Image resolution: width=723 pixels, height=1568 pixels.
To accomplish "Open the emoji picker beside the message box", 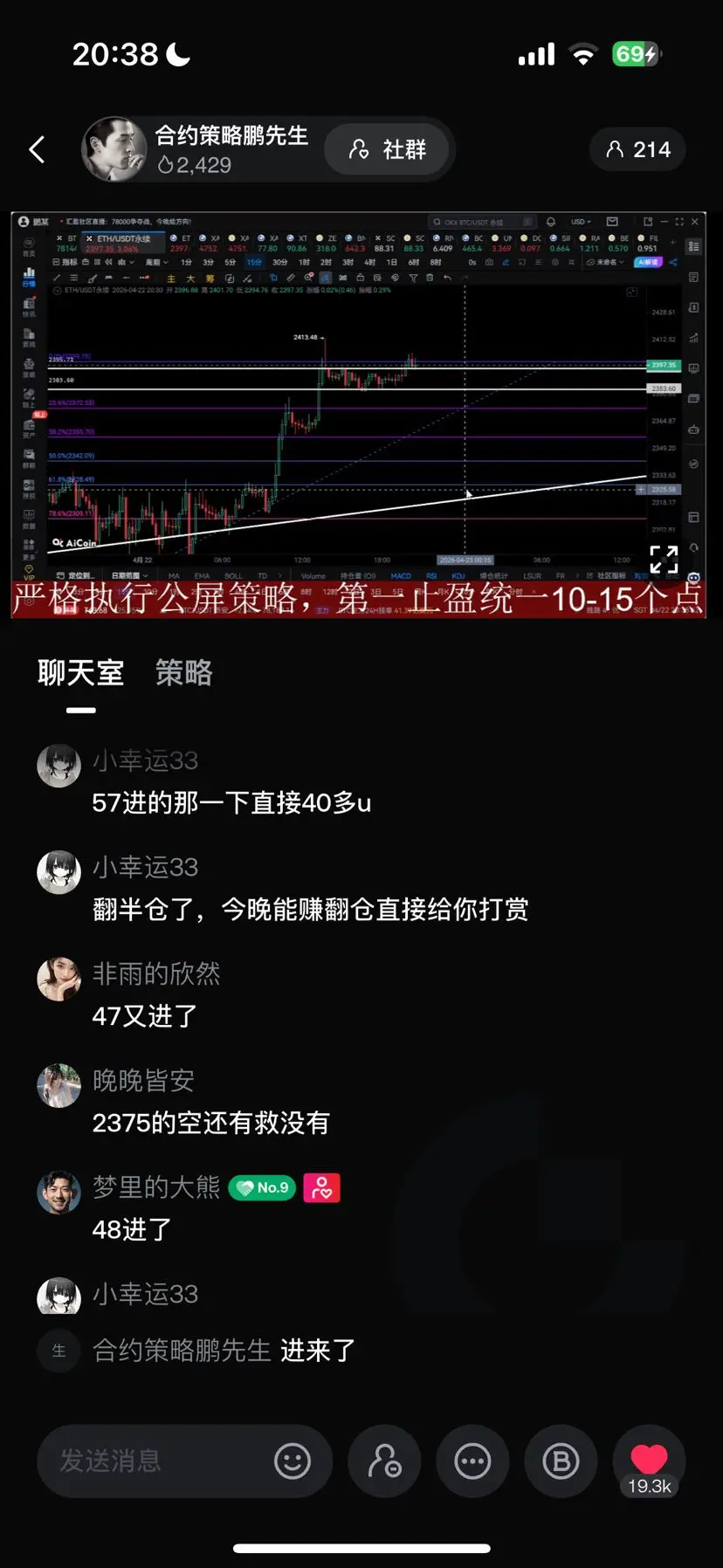I will (x=294, y=1461).
